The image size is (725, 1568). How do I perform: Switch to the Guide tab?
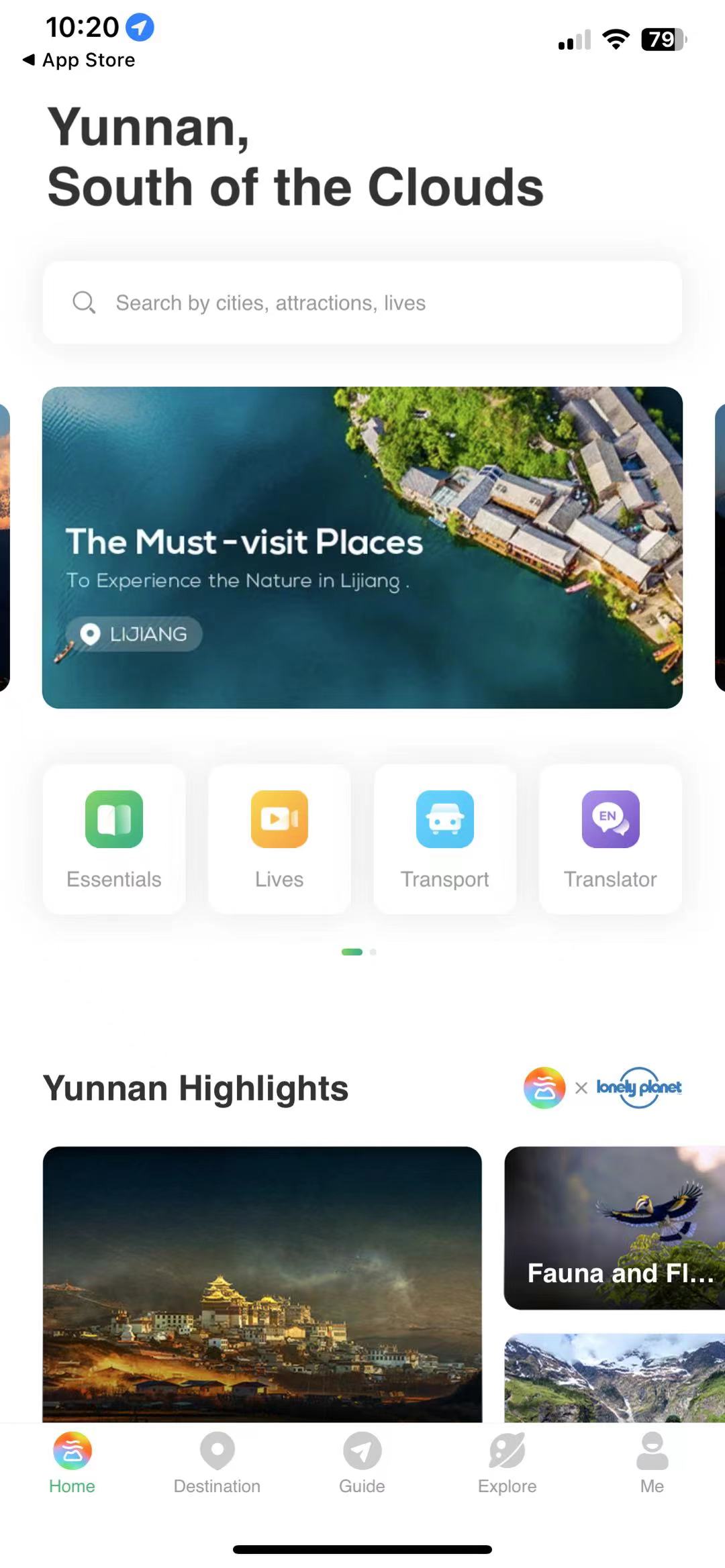pos(362,1463)
